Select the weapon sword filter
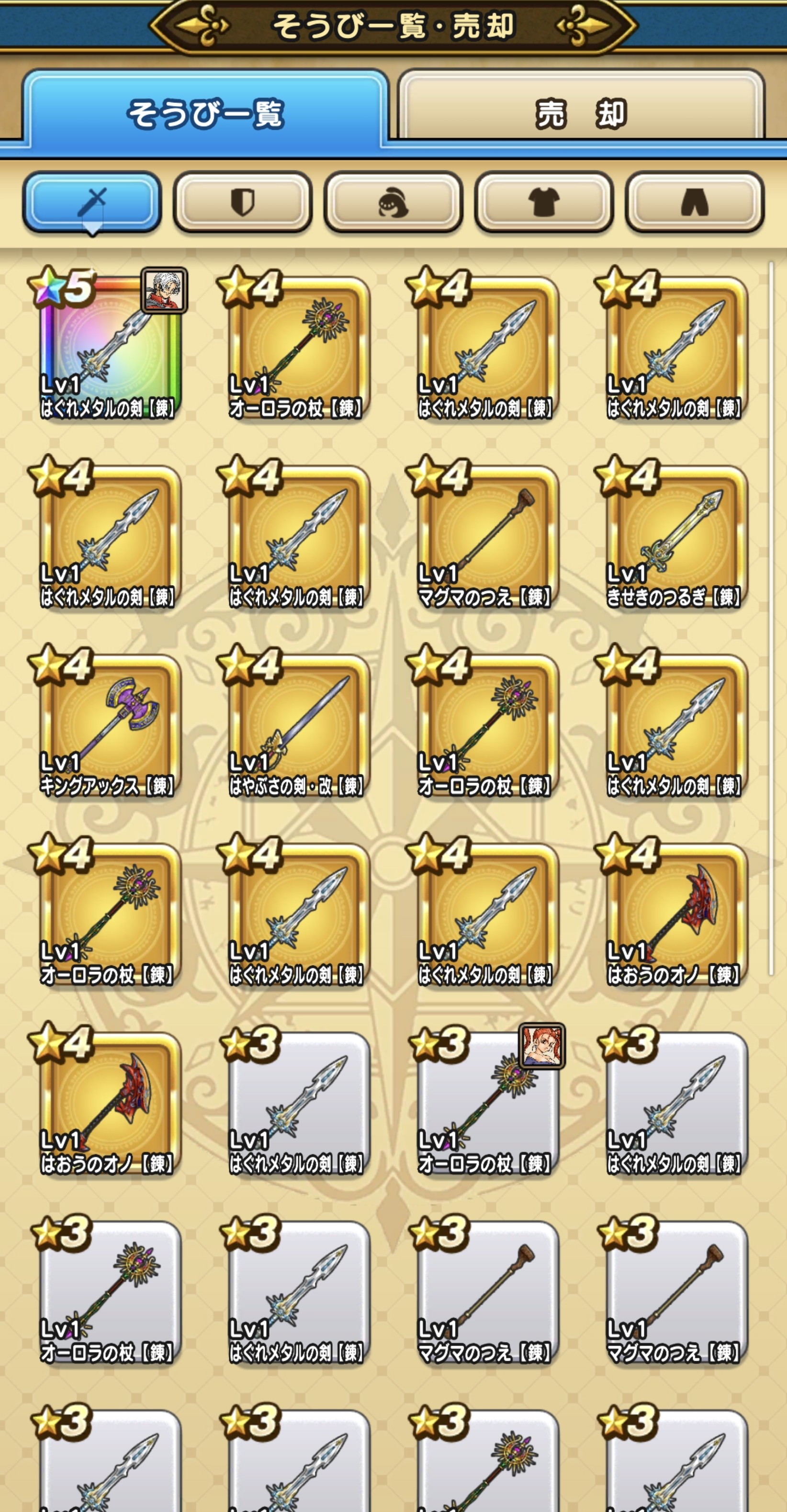 click(x=92, y=202)
